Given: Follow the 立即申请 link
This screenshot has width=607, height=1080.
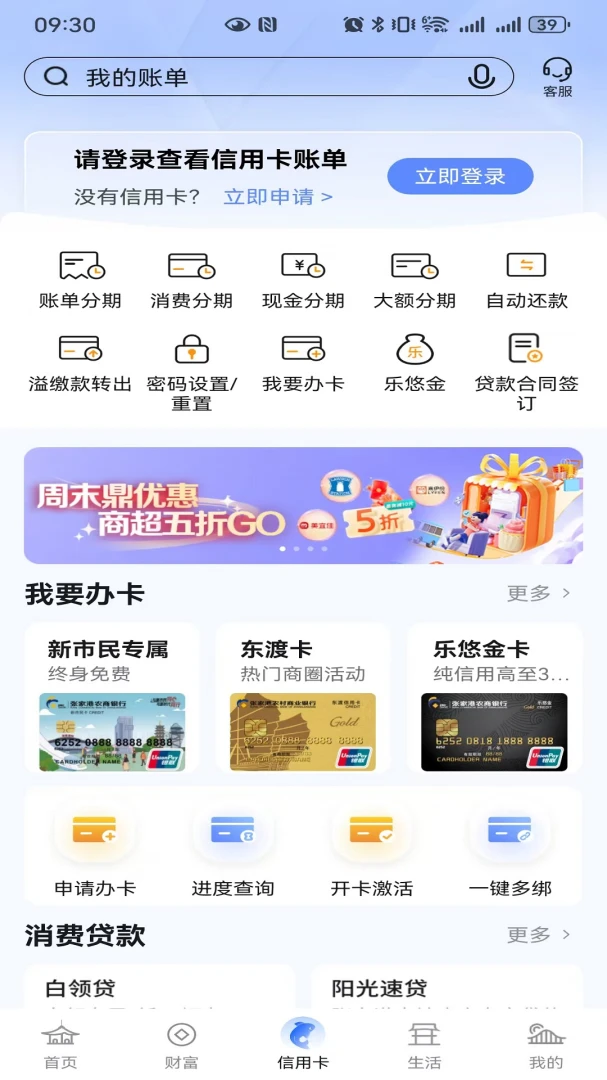Looking at the screenshot, I should (278, 197).
